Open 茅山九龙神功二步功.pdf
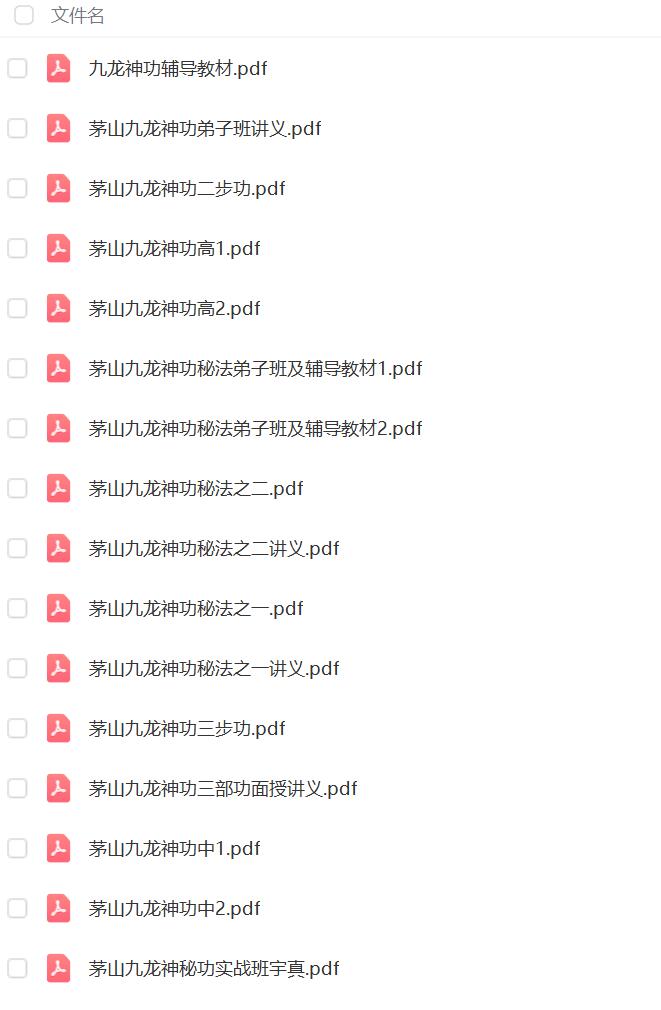 [186, 189]
